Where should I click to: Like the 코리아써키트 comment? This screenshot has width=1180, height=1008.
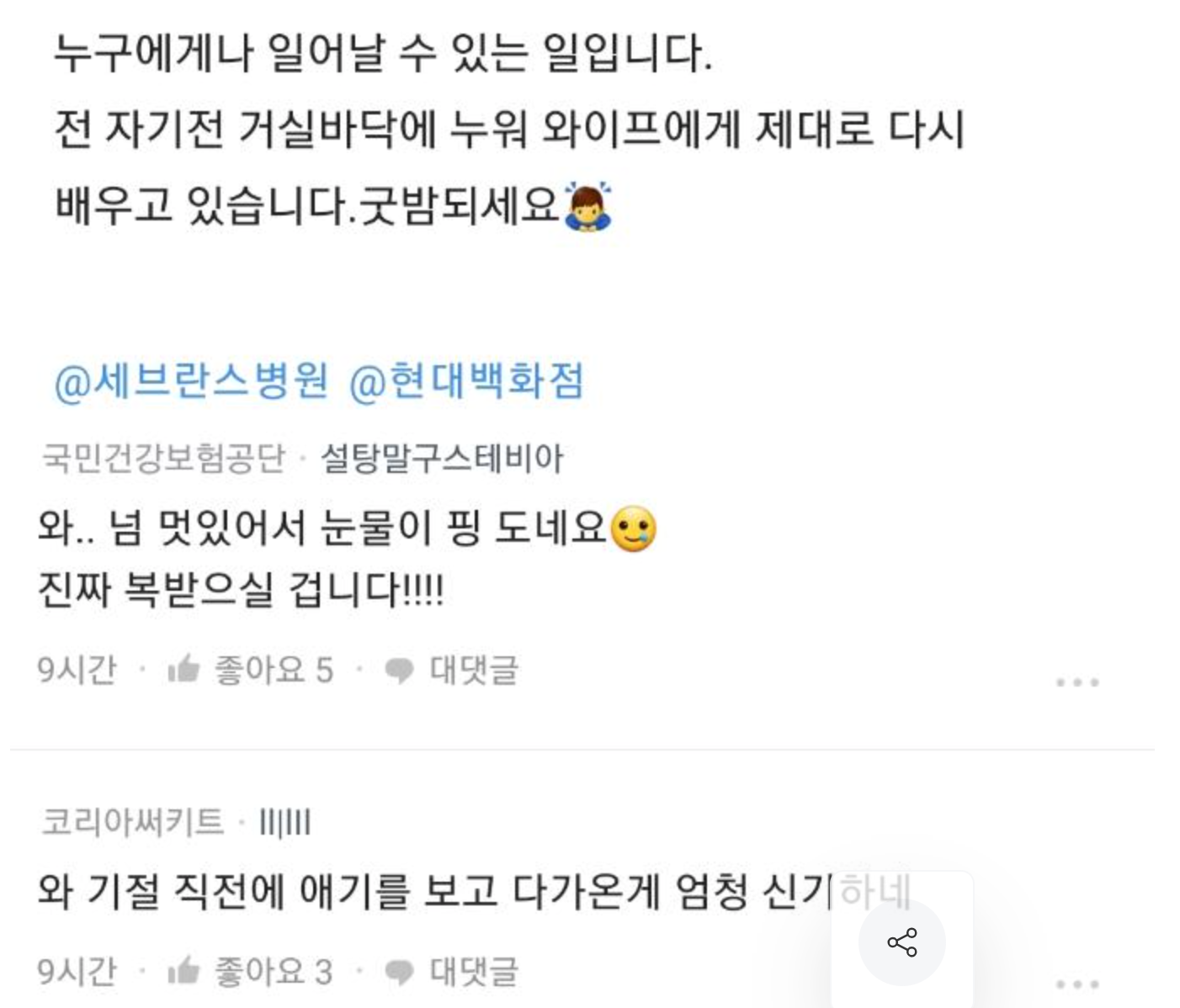click(251, 973)
